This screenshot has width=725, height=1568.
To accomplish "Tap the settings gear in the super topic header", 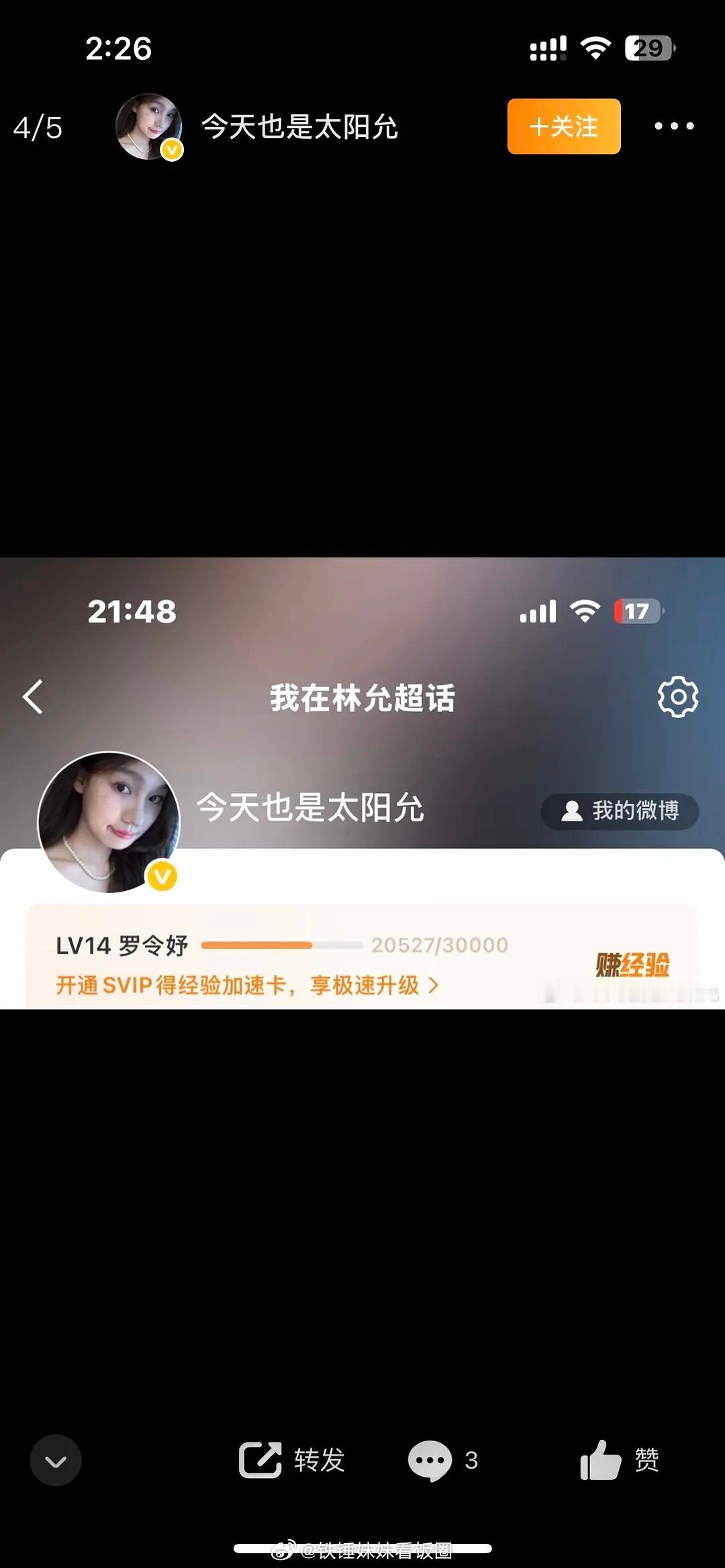I will coord(679,698).
